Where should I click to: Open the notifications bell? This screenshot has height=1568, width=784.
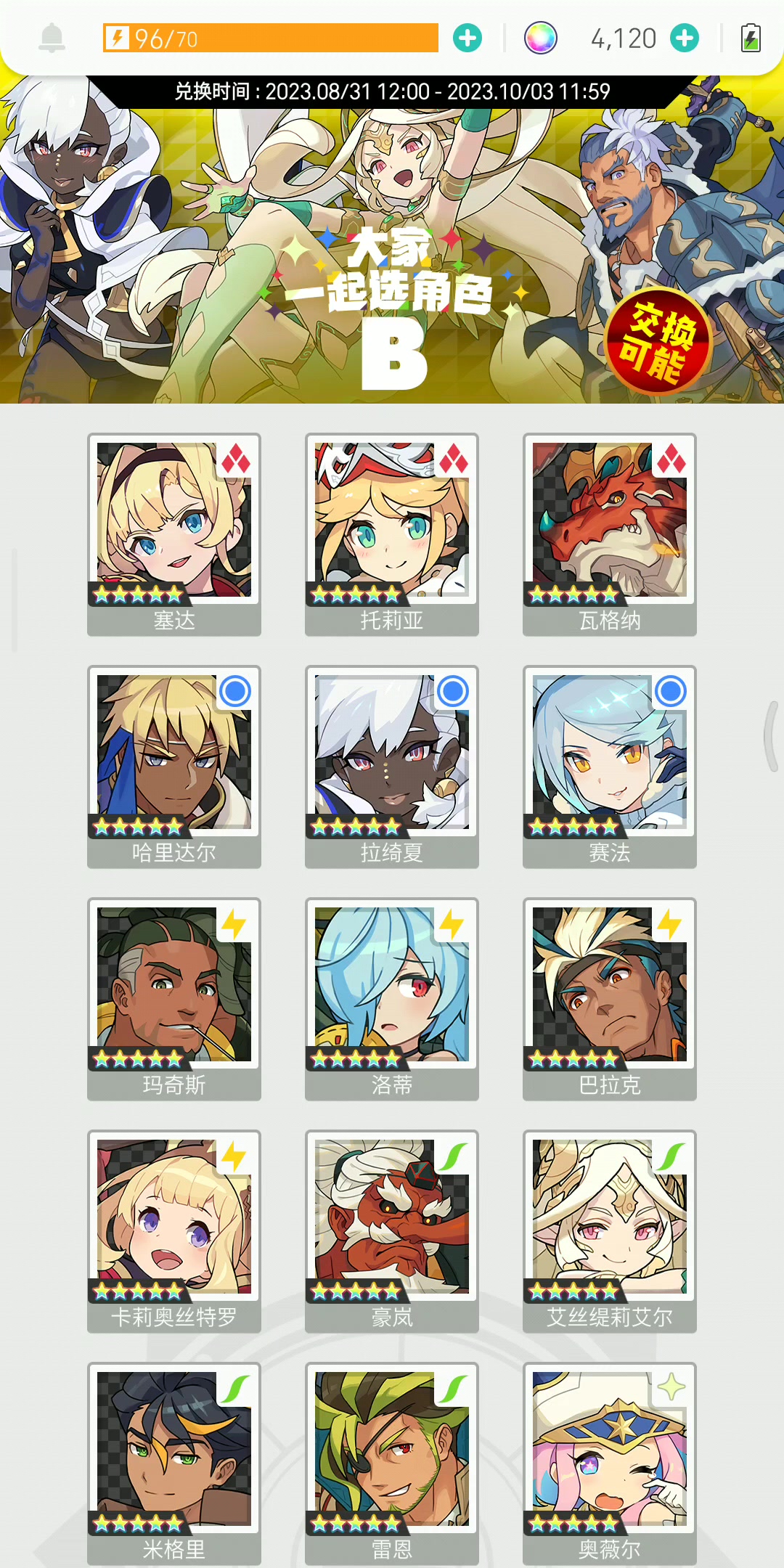coord(52,38)
